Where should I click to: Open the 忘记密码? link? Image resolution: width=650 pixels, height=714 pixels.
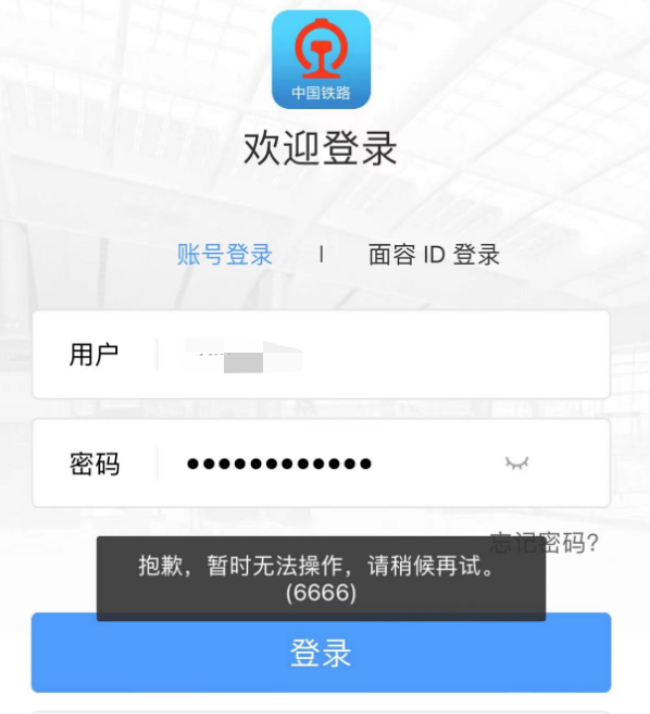click(x=580, y=543)
